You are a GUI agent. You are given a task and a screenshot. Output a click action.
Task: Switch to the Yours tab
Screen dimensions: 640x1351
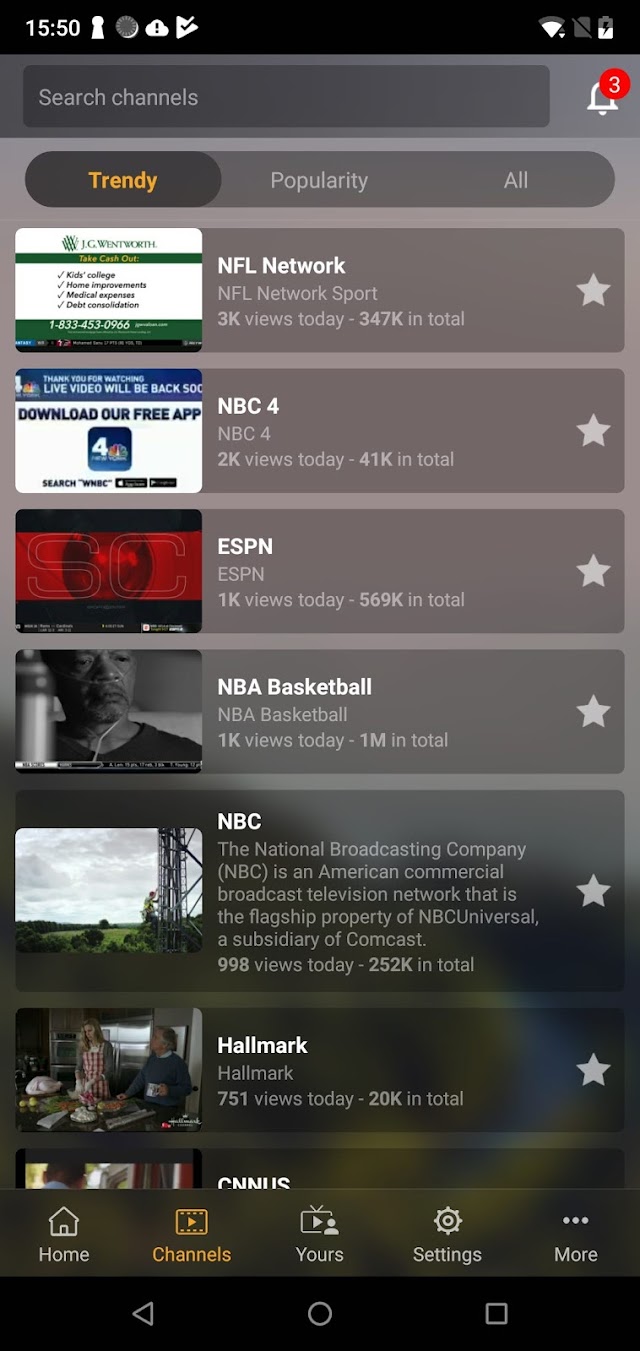coord(319,1234)
